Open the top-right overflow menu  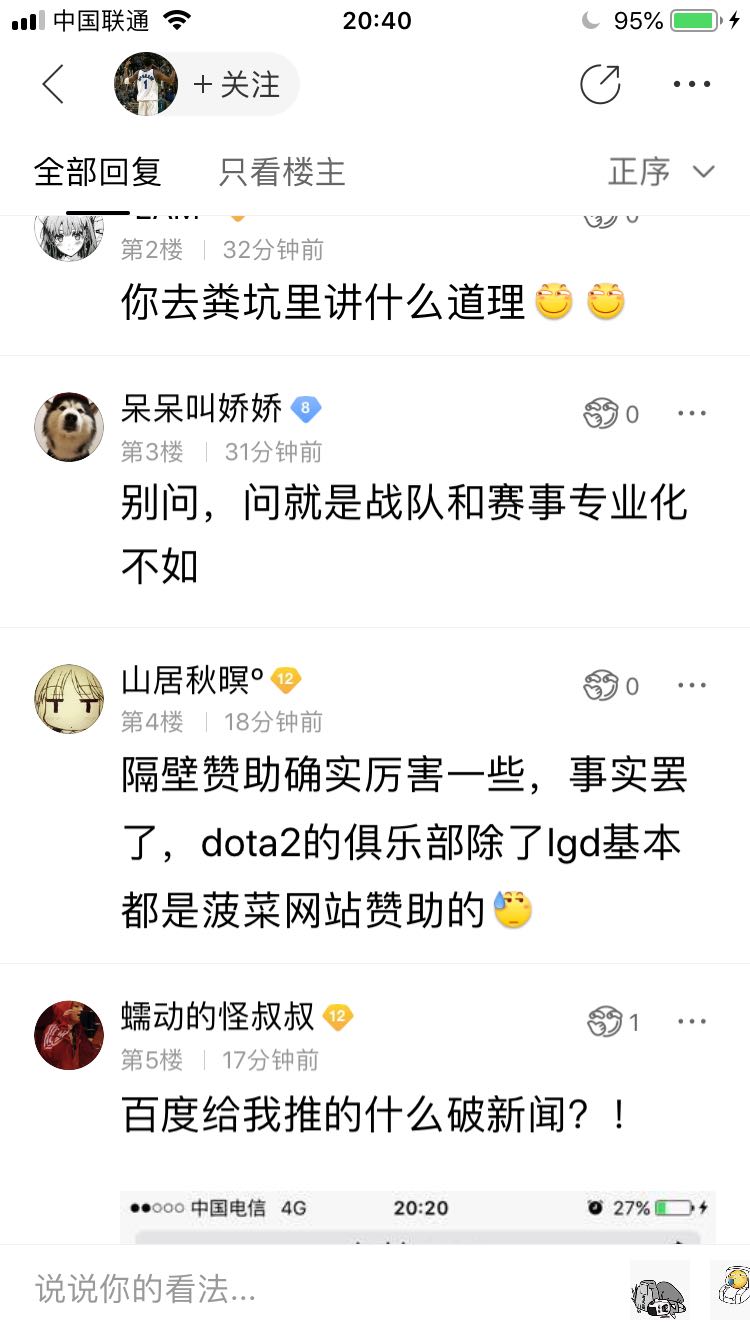tap(692, 84)
